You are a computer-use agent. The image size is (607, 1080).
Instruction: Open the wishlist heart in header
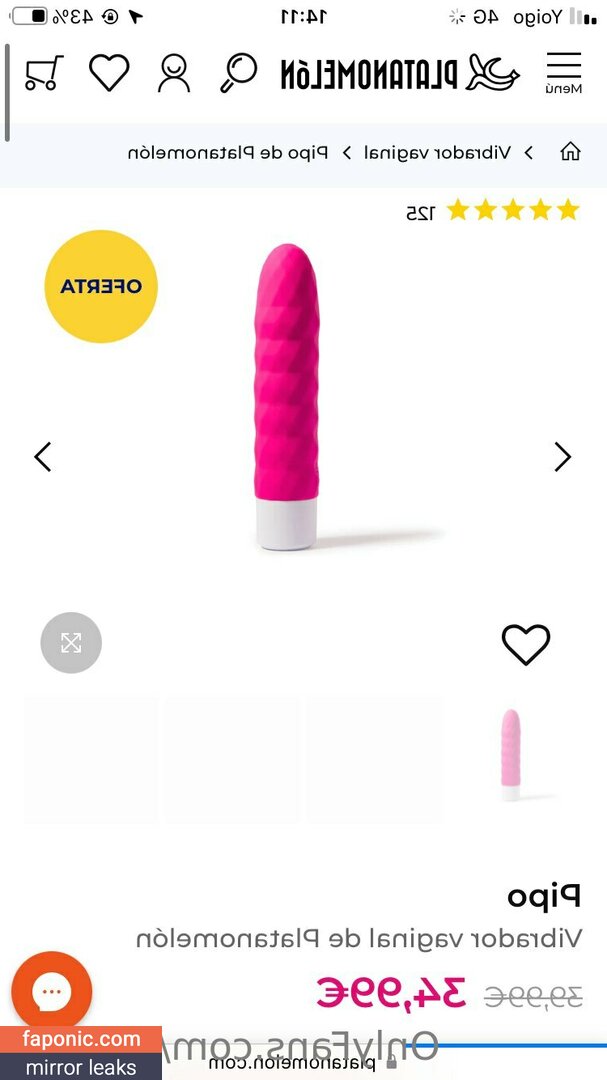(109, 72)
